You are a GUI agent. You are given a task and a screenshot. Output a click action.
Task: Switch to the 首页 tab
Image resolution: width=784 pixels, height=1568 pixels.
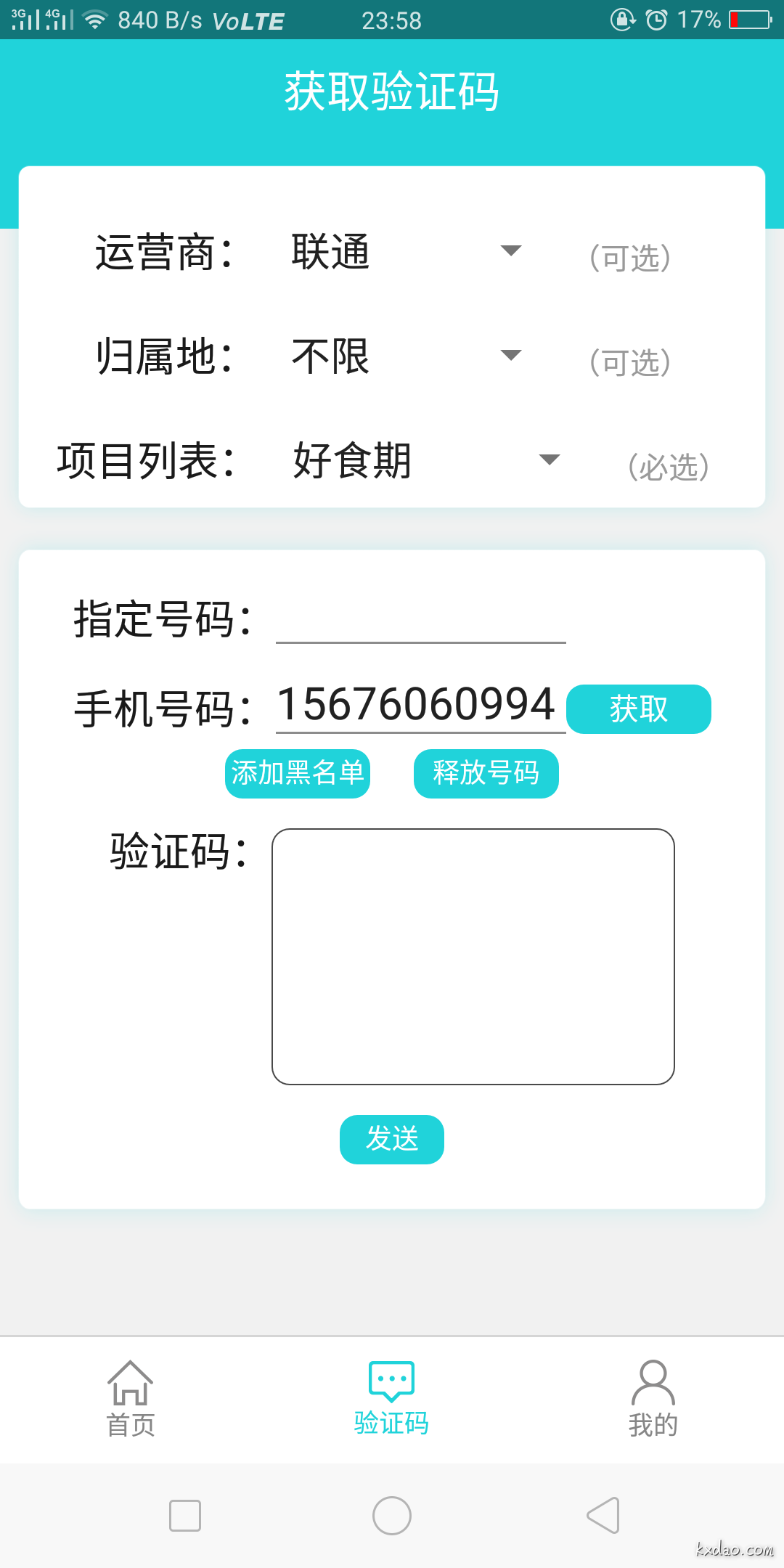(129, 1401)
